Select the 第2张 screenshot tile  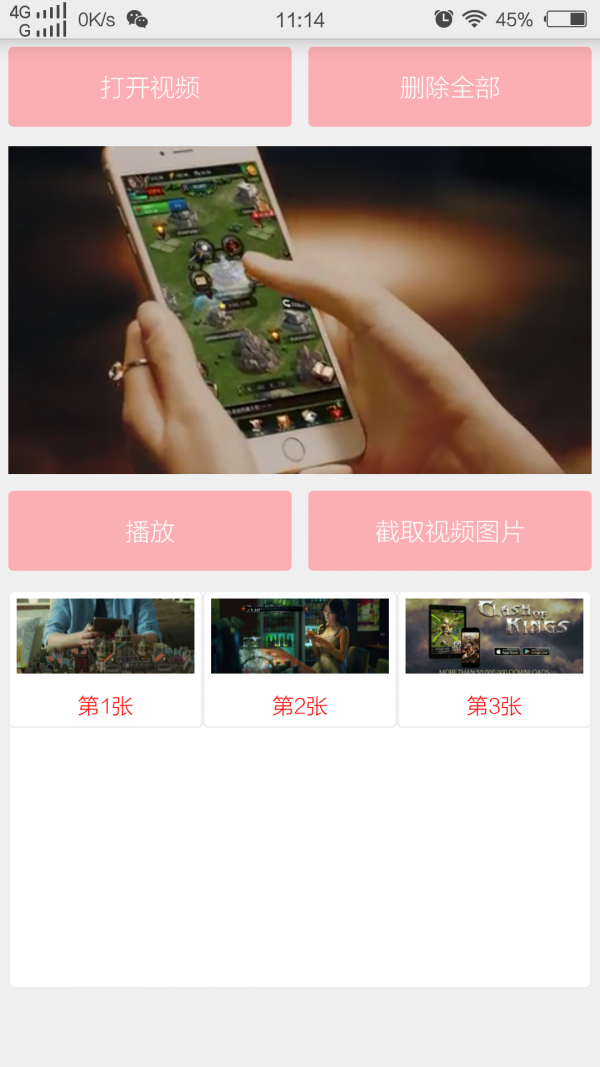[300, 658]
